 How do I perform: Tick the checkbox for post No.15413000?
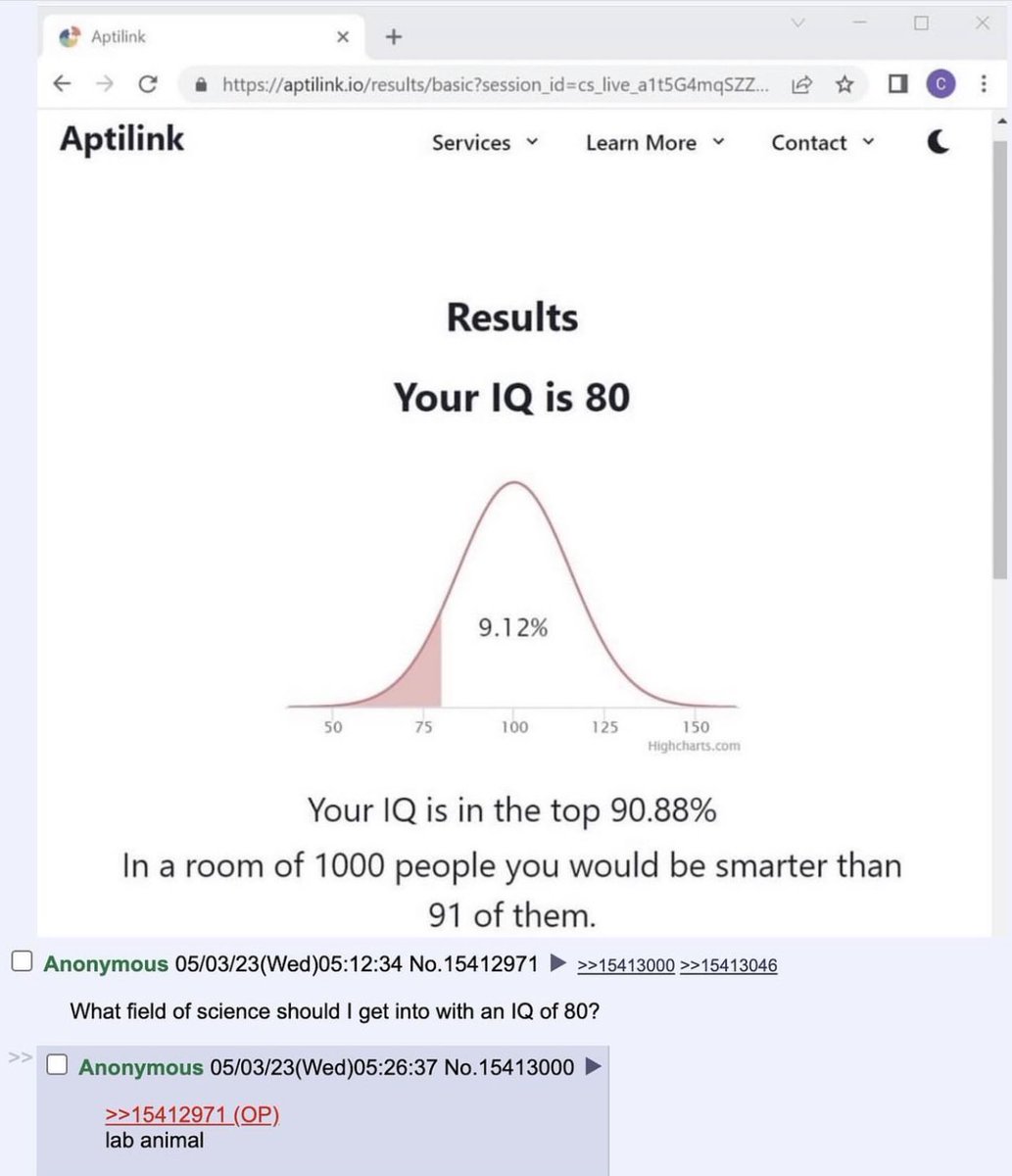pos(57,1065)
